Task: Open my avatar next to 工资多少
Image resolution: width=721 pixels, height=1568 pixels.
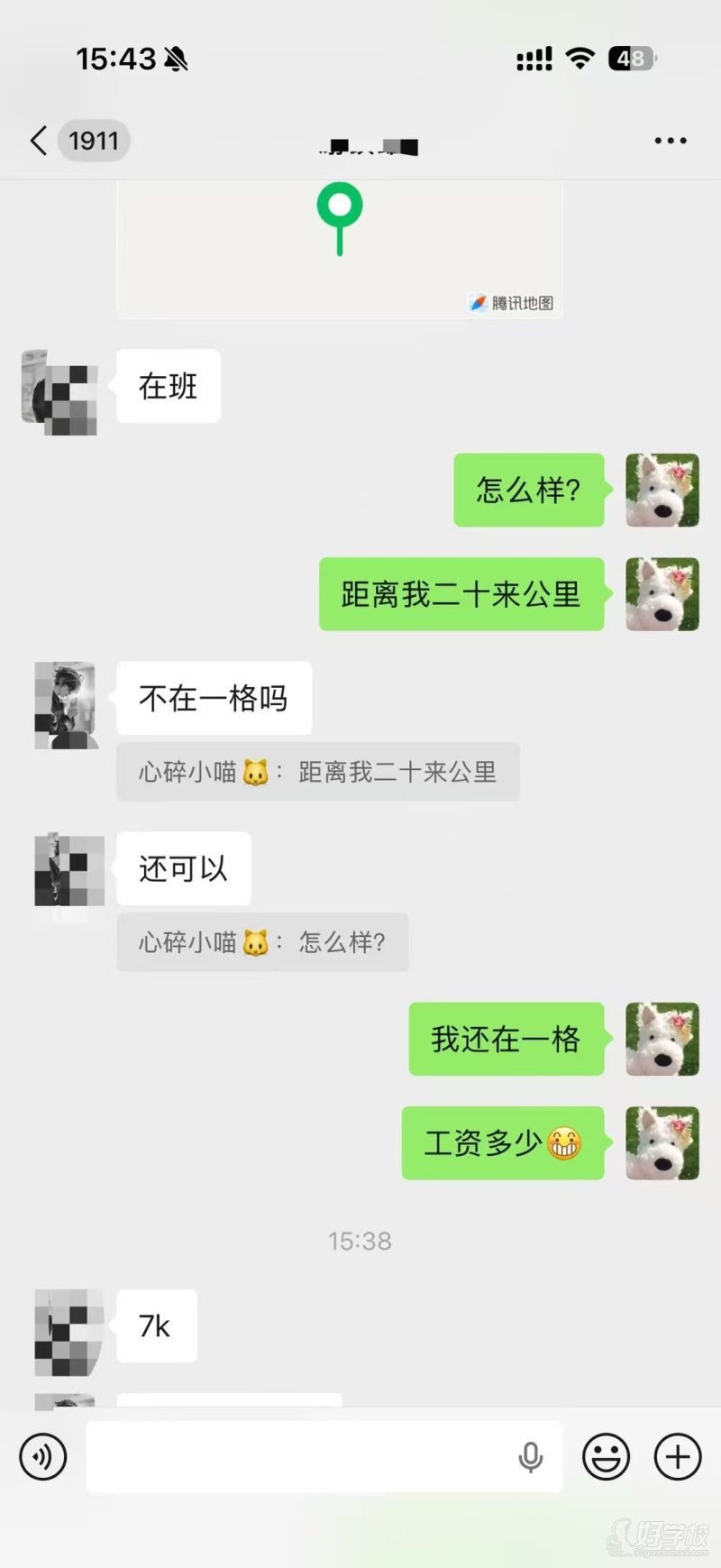Action: tap(662, 1142)
